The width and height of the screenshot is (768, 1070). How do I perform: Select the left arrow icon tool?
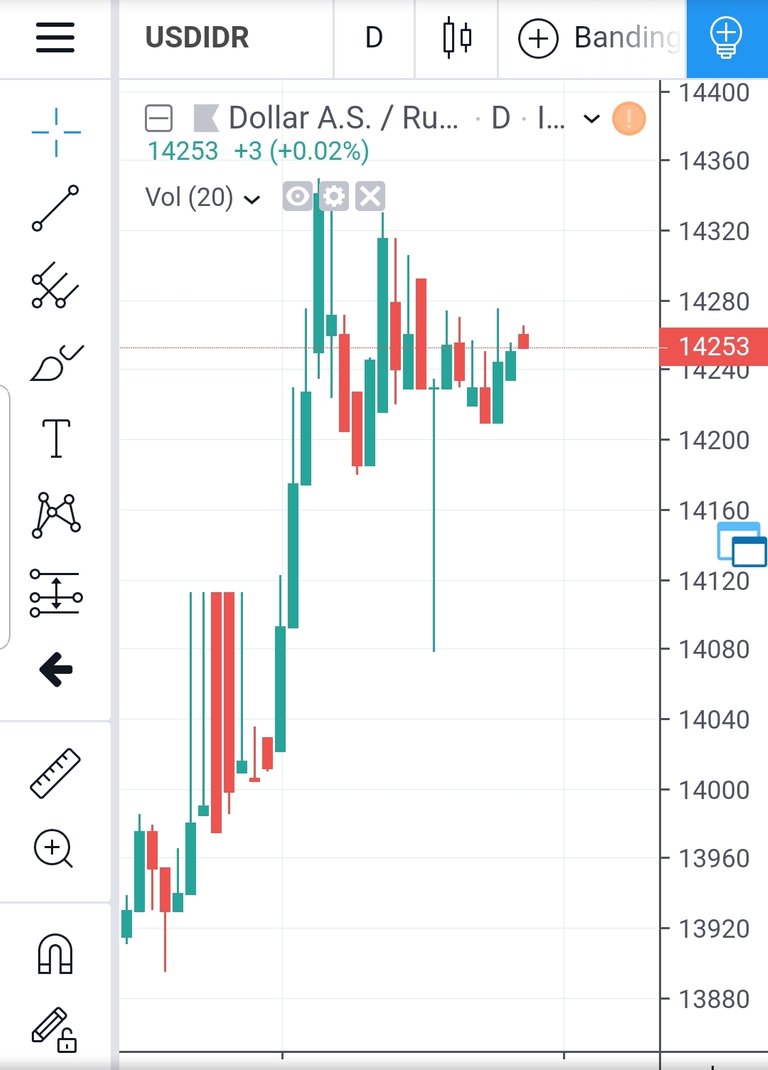pos(55,670)
